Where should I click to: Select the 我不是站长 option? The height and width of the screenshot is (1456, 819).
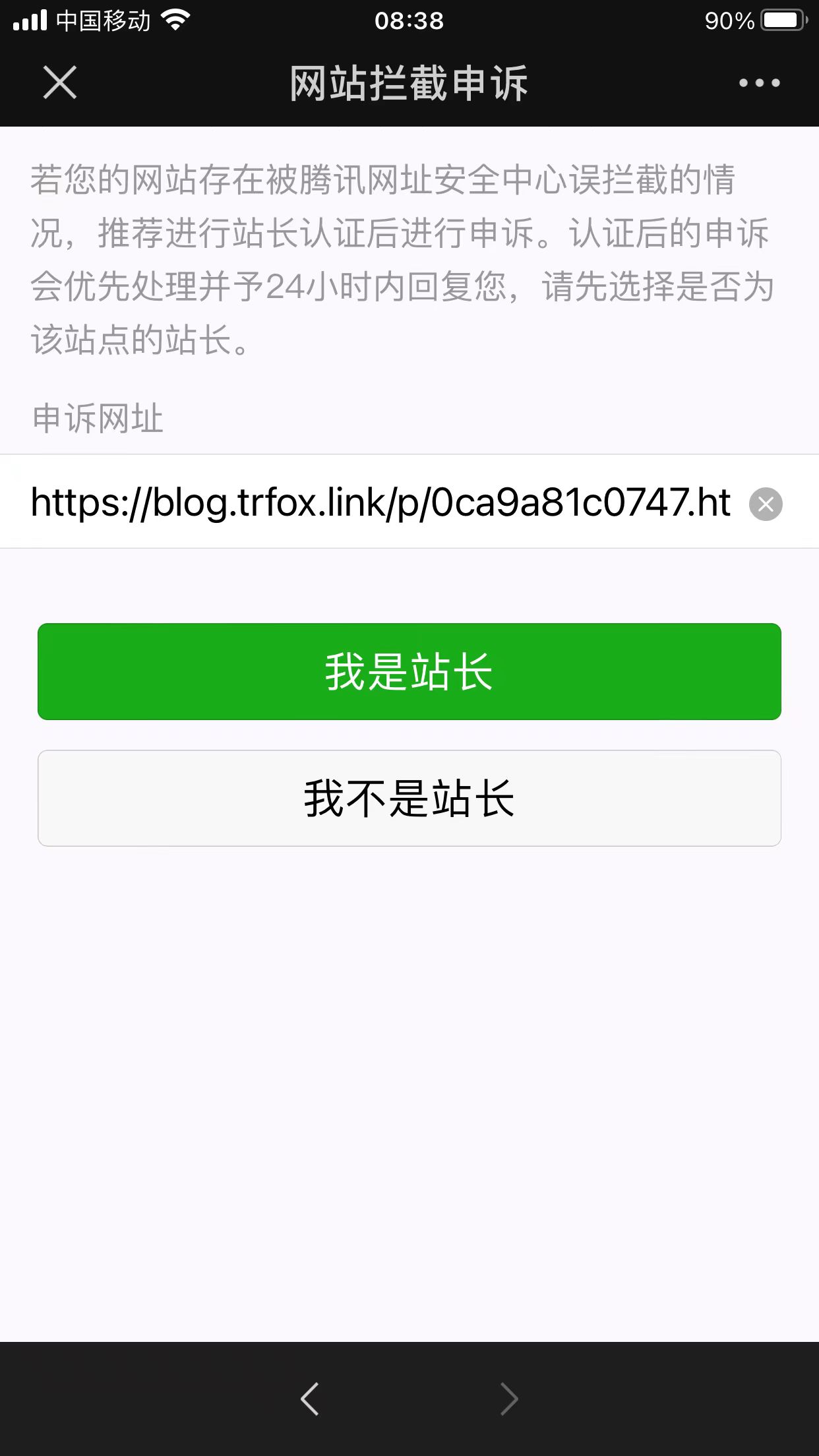(409, 798)
